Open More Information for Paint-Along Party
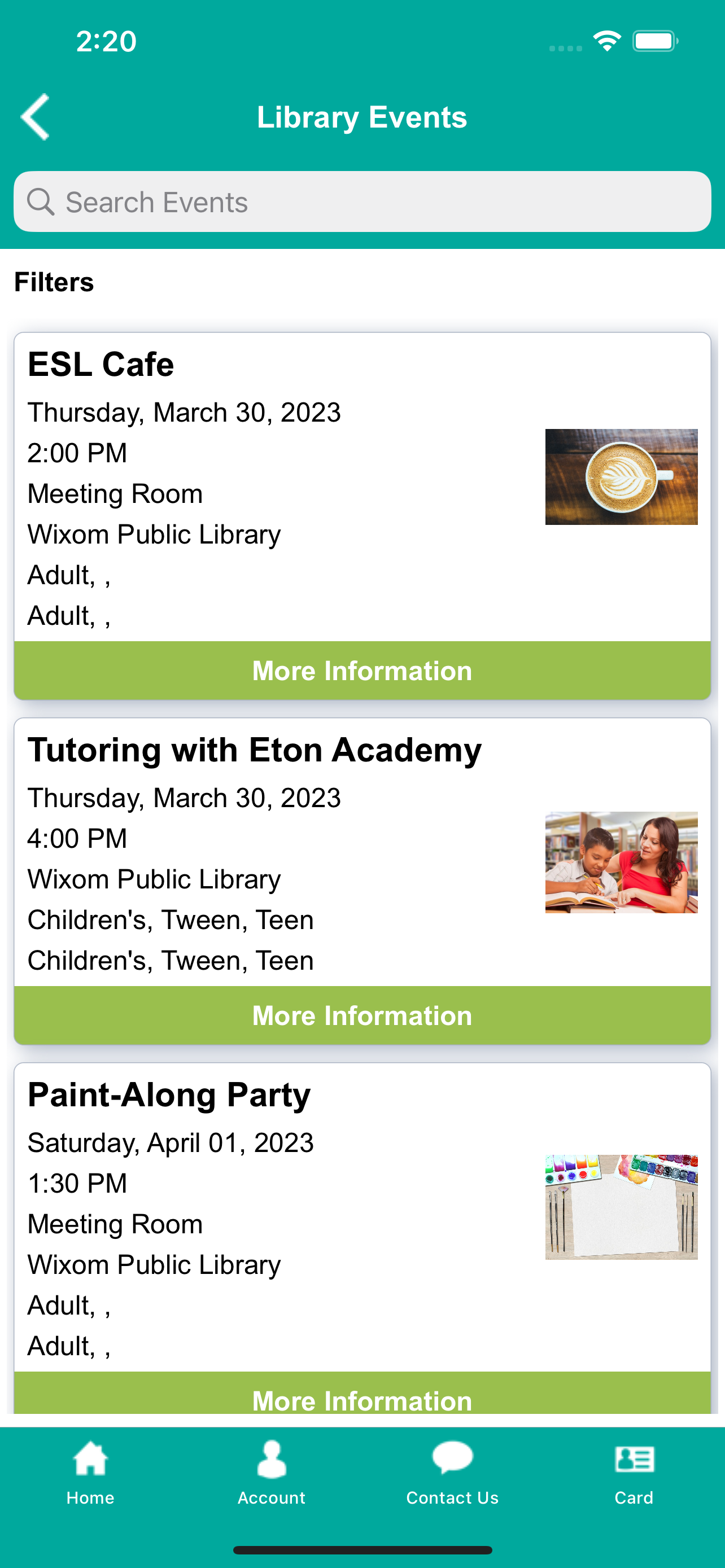 pyautogui.click(x=362, y=1394)
